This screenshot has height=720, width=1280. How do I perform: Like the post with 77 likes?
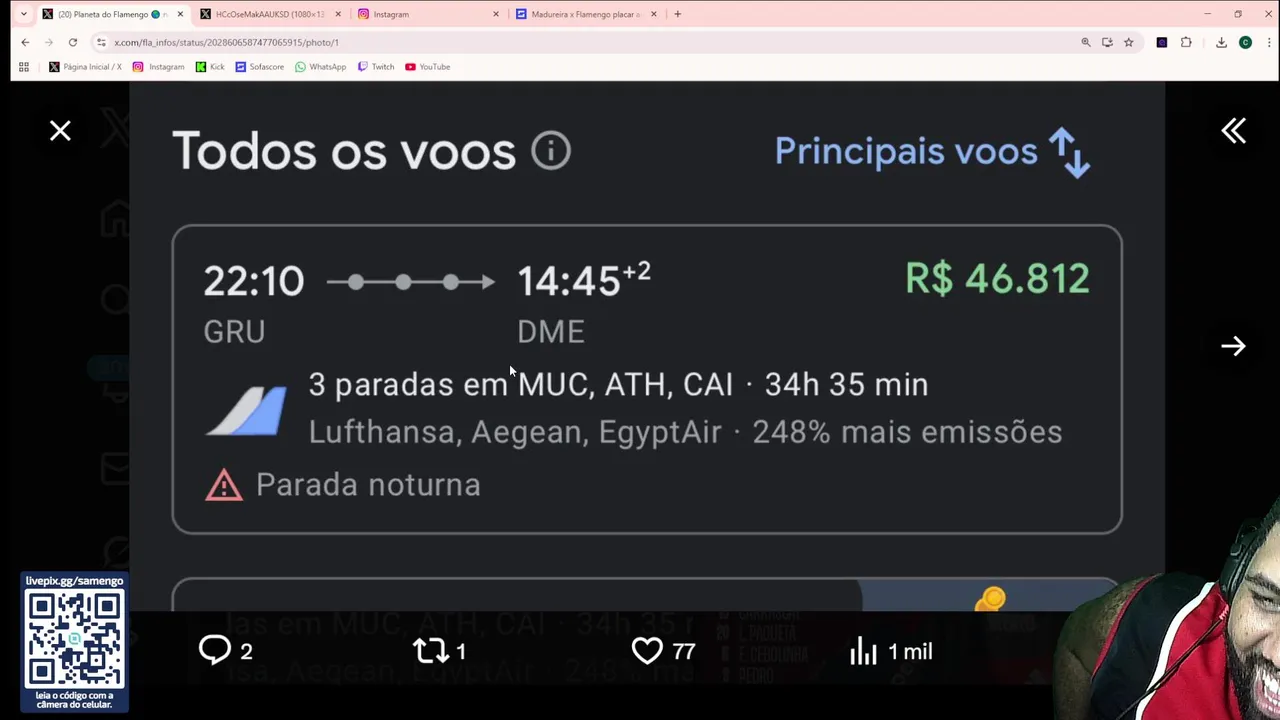647,651
